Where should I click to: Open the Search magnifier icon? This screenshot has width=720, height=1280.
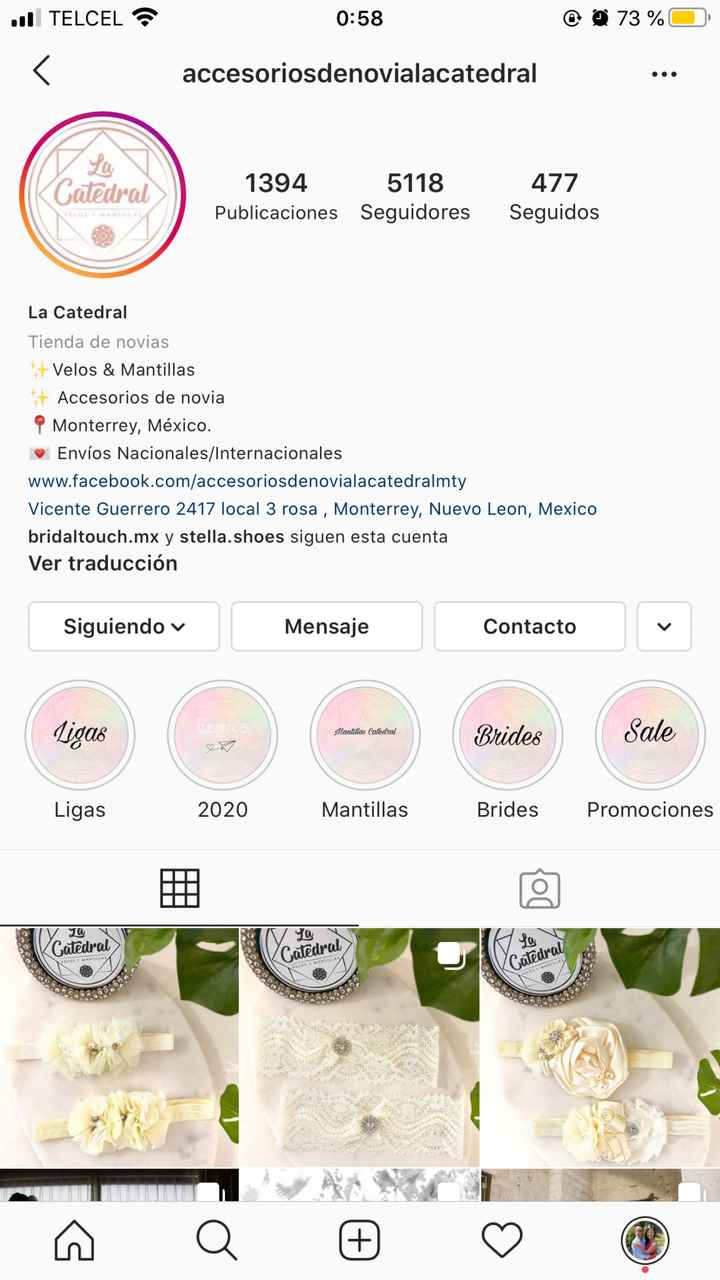point(216,1239)
